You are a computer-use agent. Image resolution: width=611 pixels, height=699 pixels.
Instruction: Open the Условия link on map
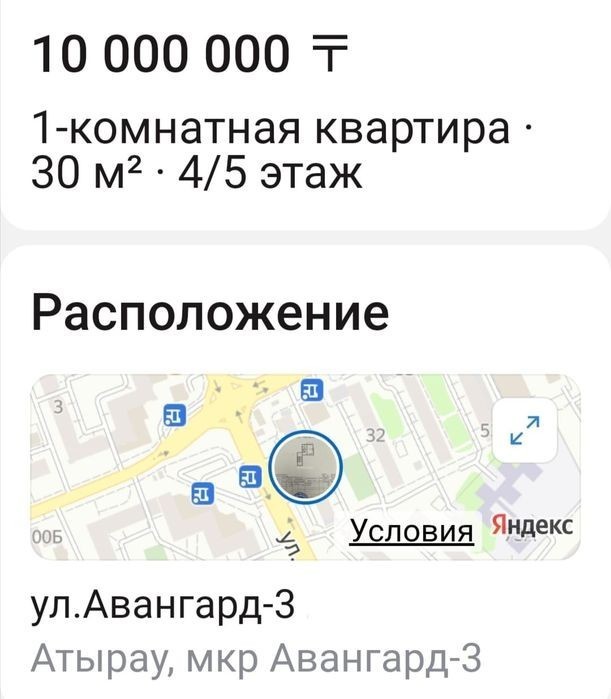tap(411, 531)
